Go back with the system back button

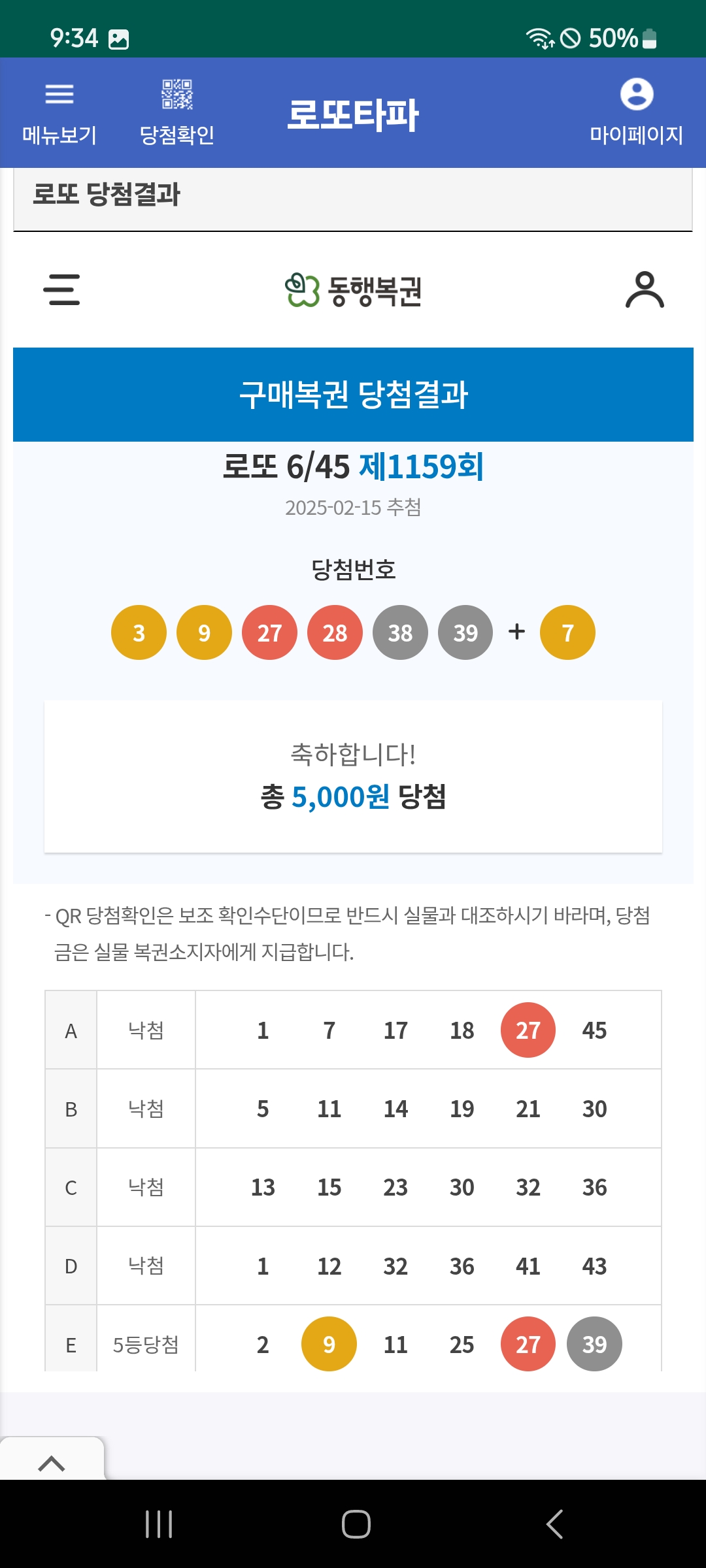[x=554, y=1524]
